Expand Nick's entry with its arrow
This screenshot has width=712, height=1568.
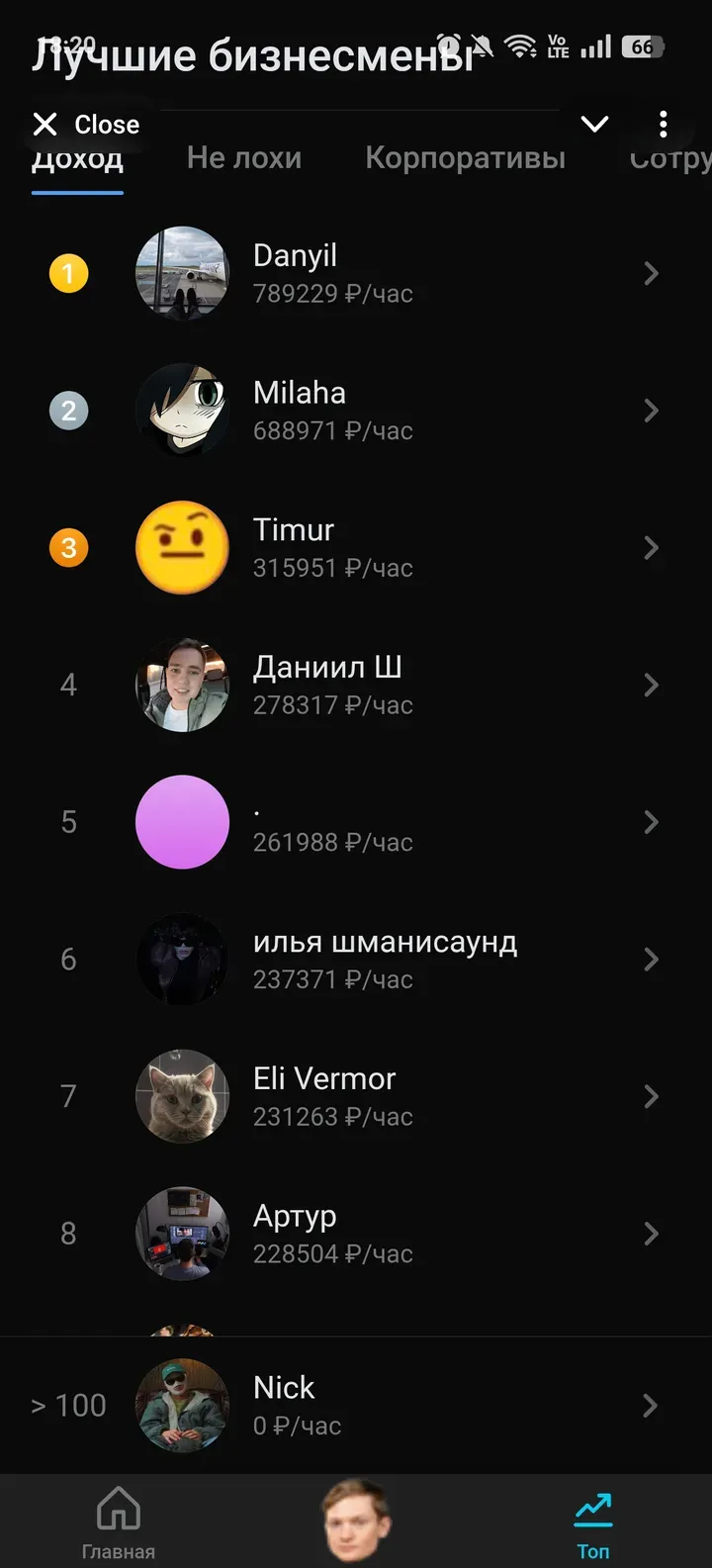tap(651, 1405)
